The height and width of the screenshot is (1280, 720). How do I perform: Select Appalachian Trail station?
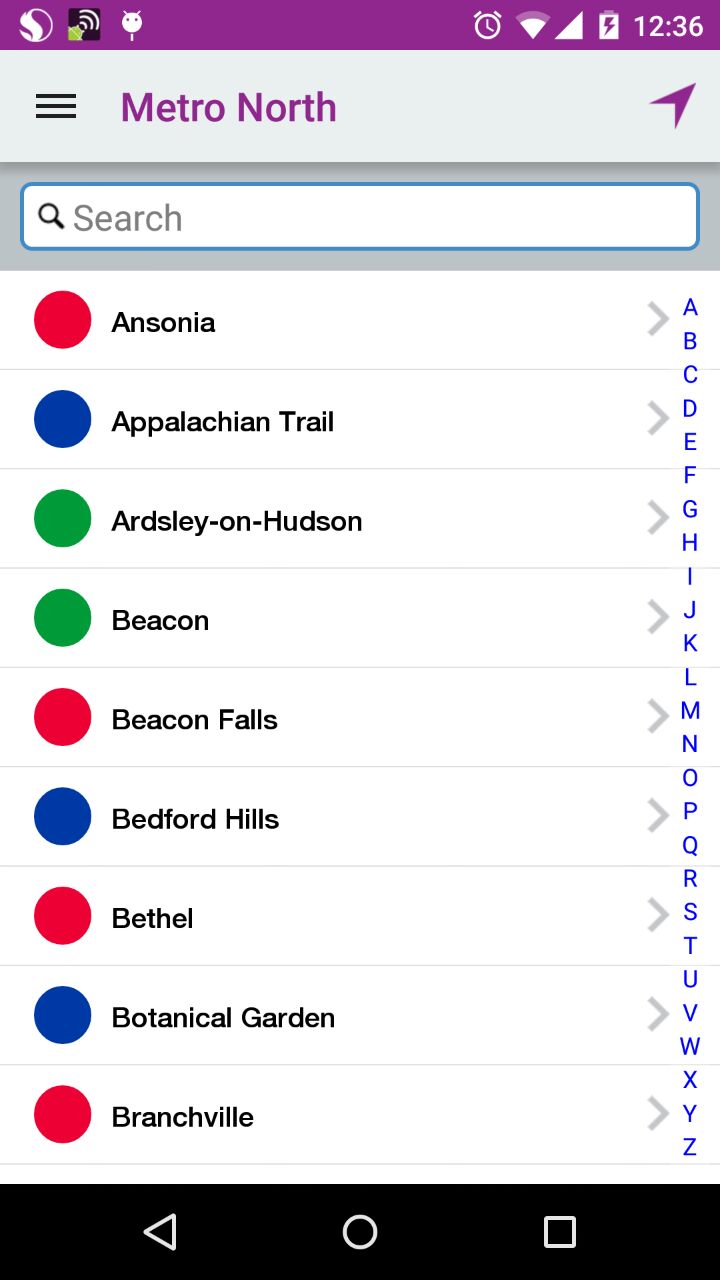(330, 421)
